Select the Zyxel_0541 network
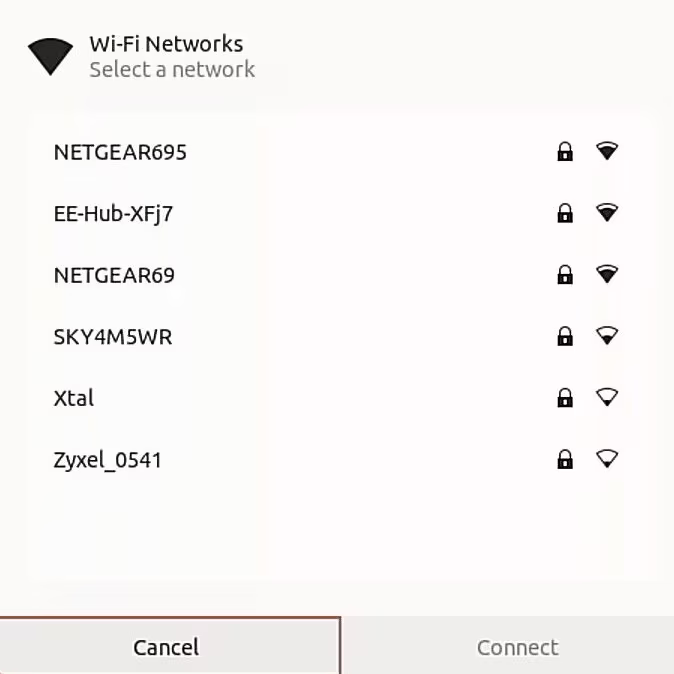674x674 pixels. 108,460
